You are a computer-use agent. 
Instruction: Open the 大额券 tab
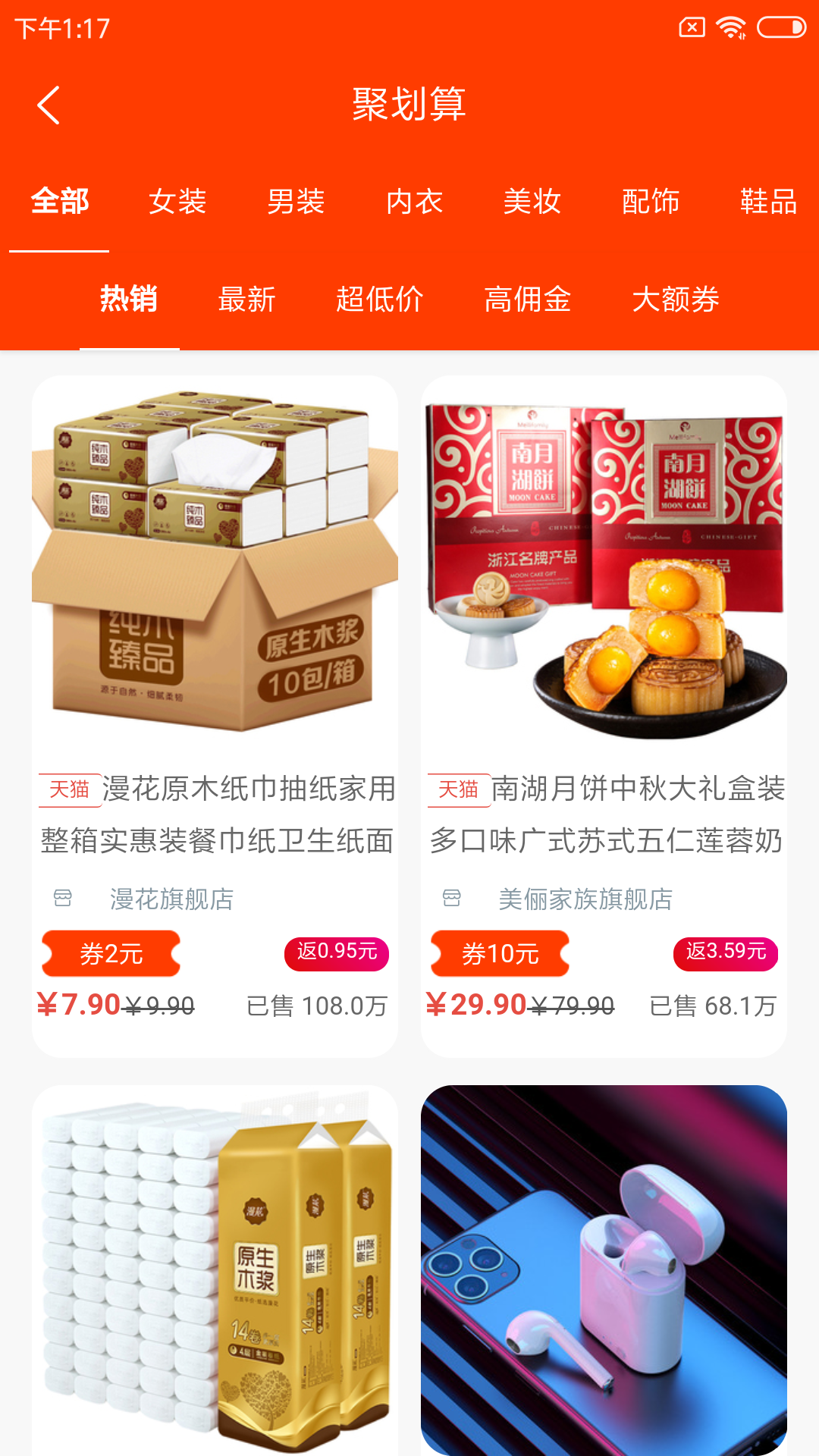[676, 300]
